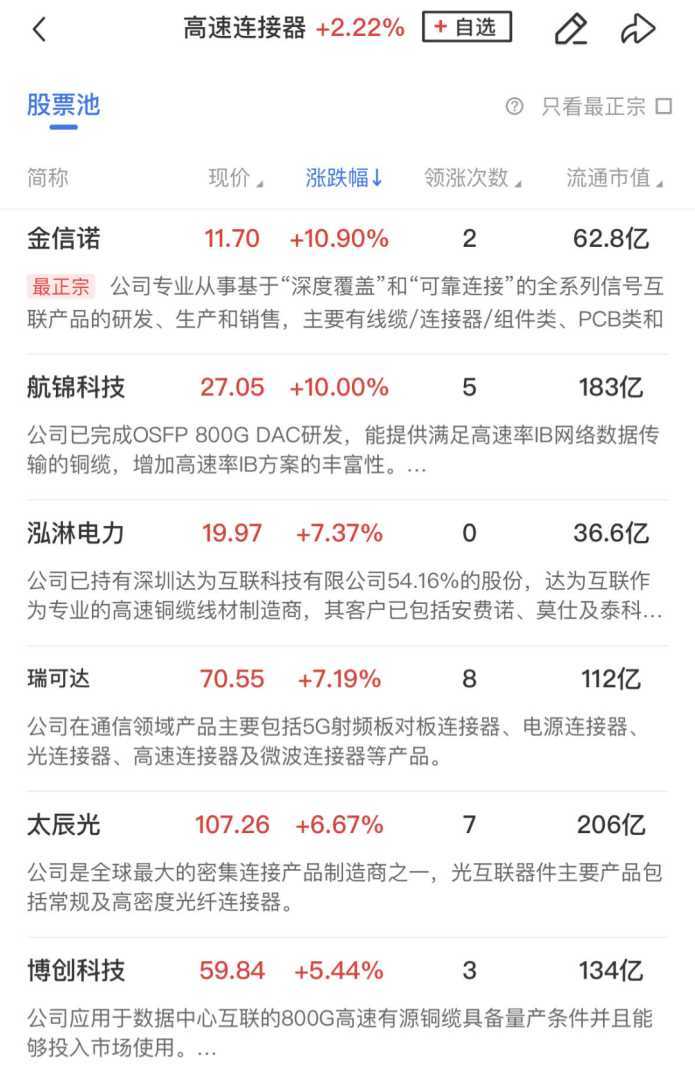
Task: Share this 高速连接器 page
Action: [637, 30]
